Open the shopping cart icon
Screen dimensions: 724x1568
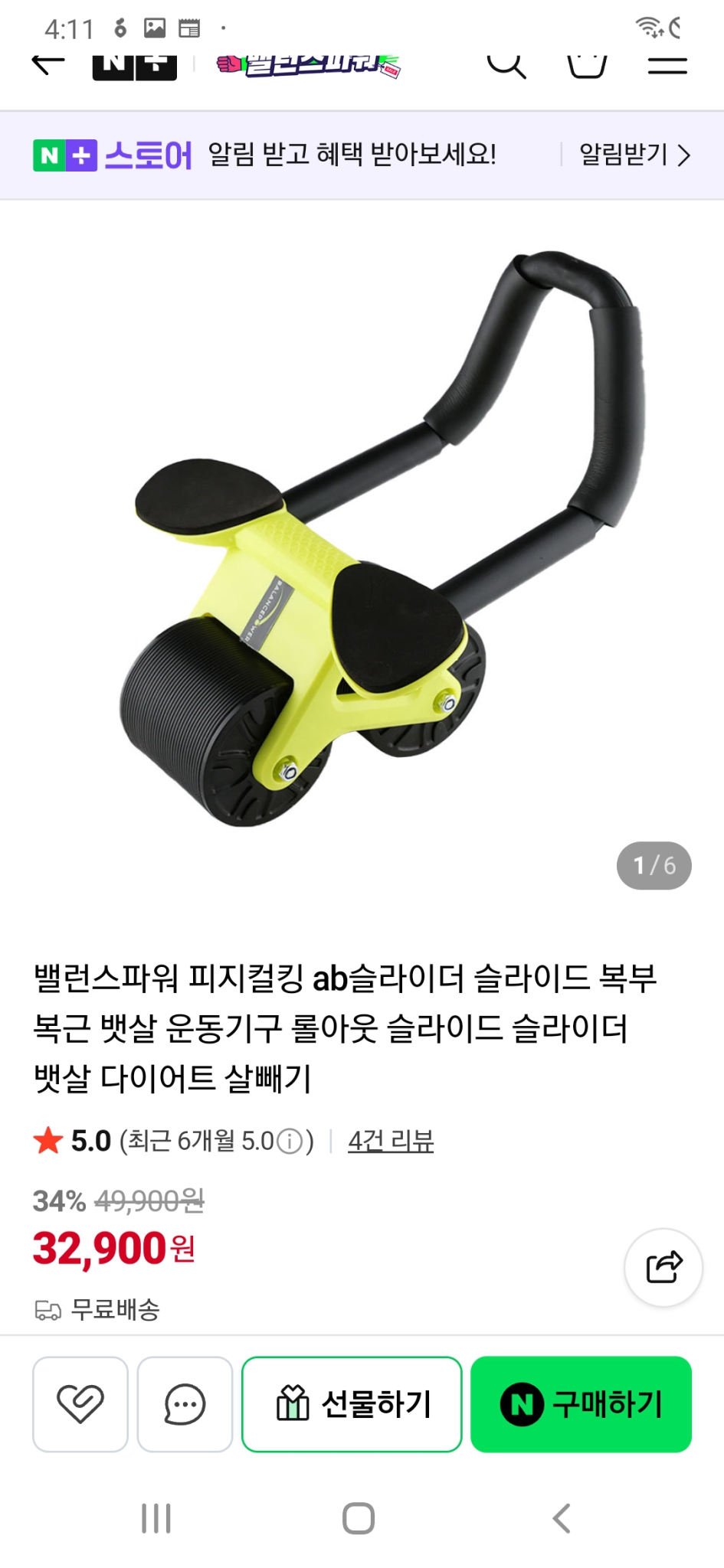point(586,64)
